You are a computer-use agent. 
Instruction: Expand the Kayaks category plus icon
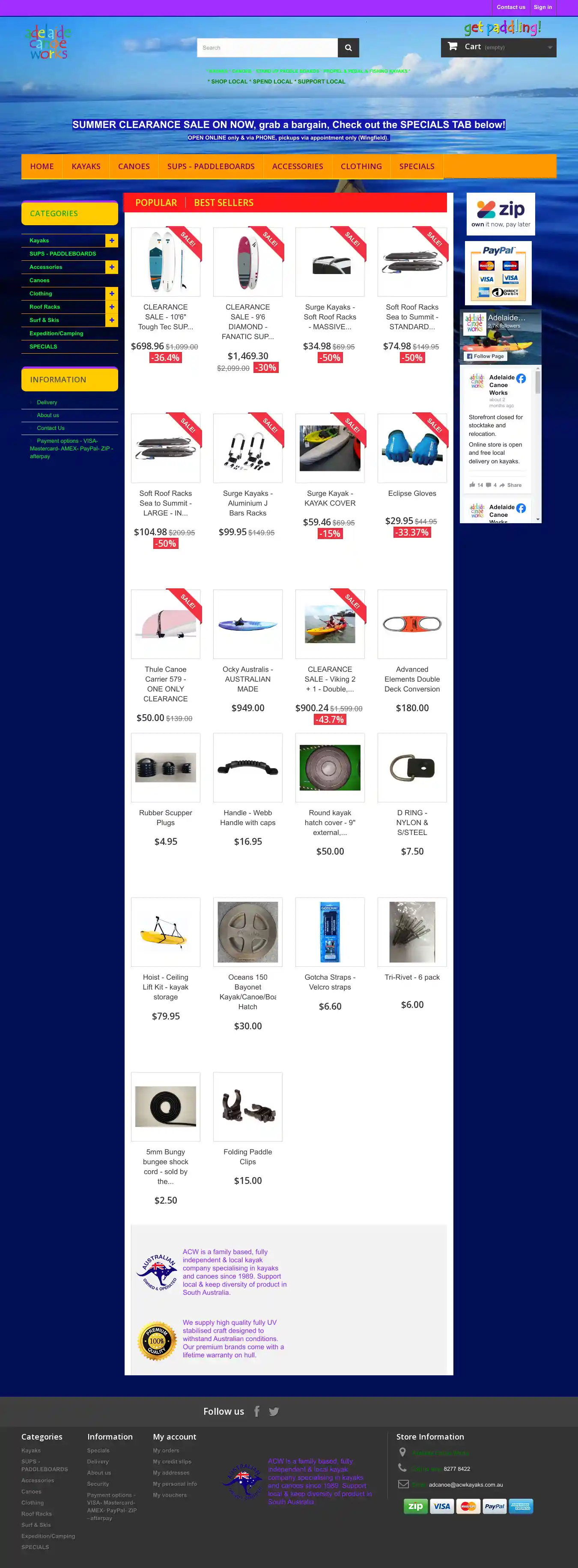click(x=112, y=241)
